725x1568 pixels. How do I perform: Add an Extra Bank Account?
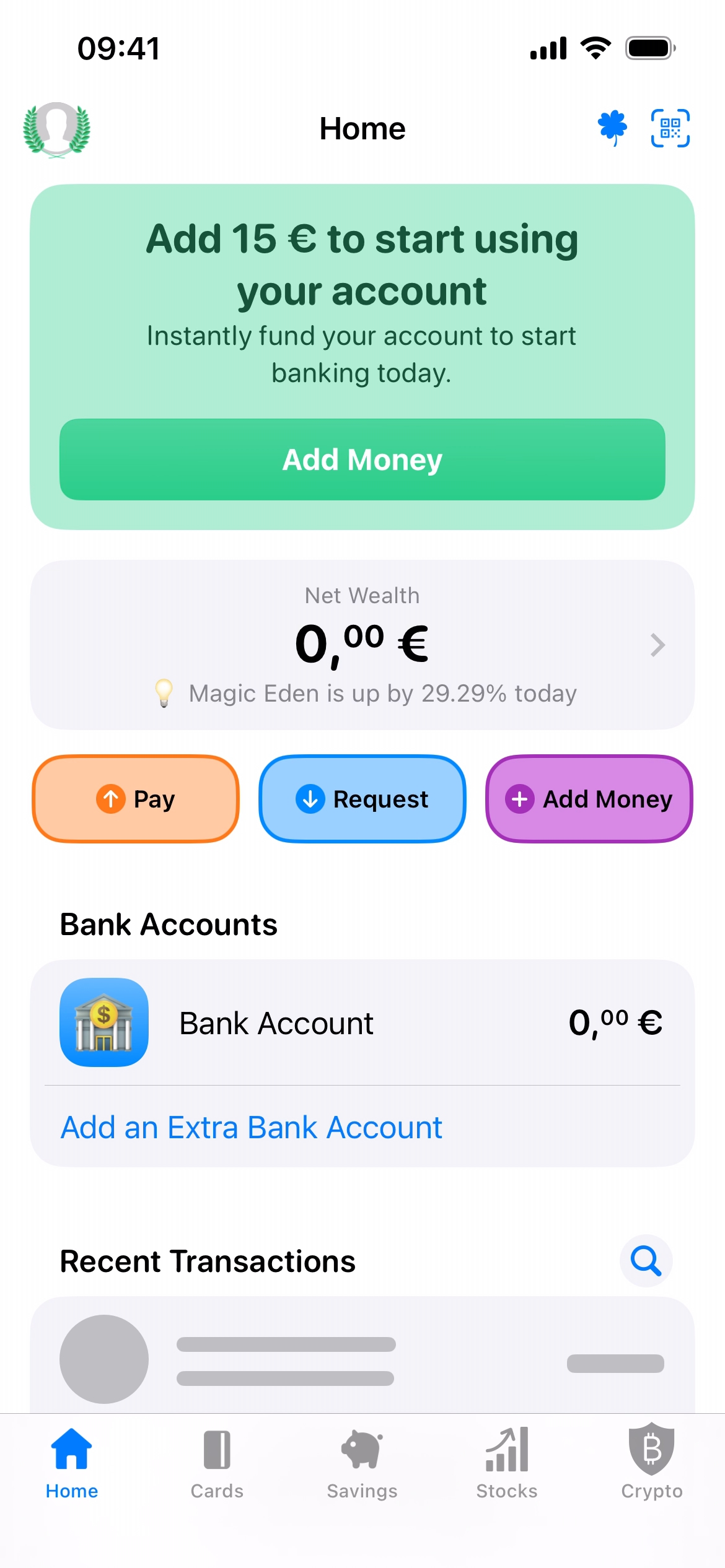point(252,1127)
